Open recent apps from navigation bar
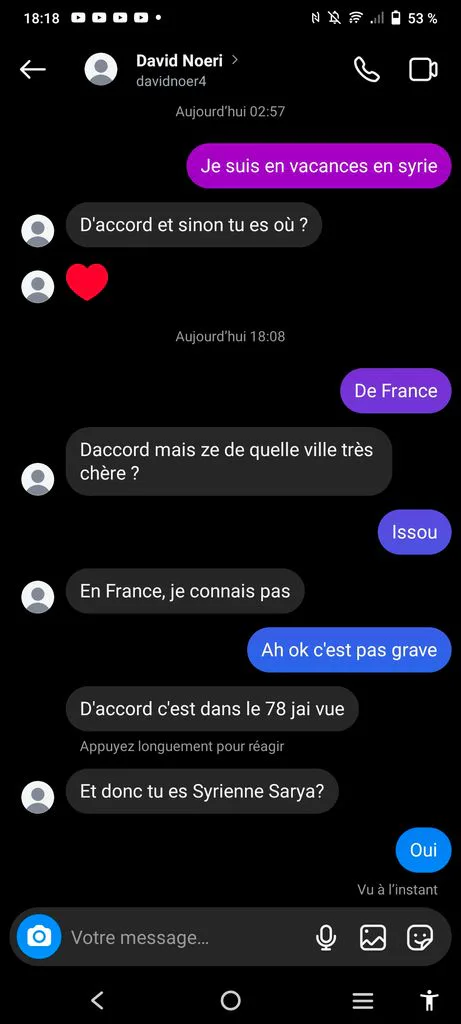This screenshot has height=1024, width=461. [363, 1000]
